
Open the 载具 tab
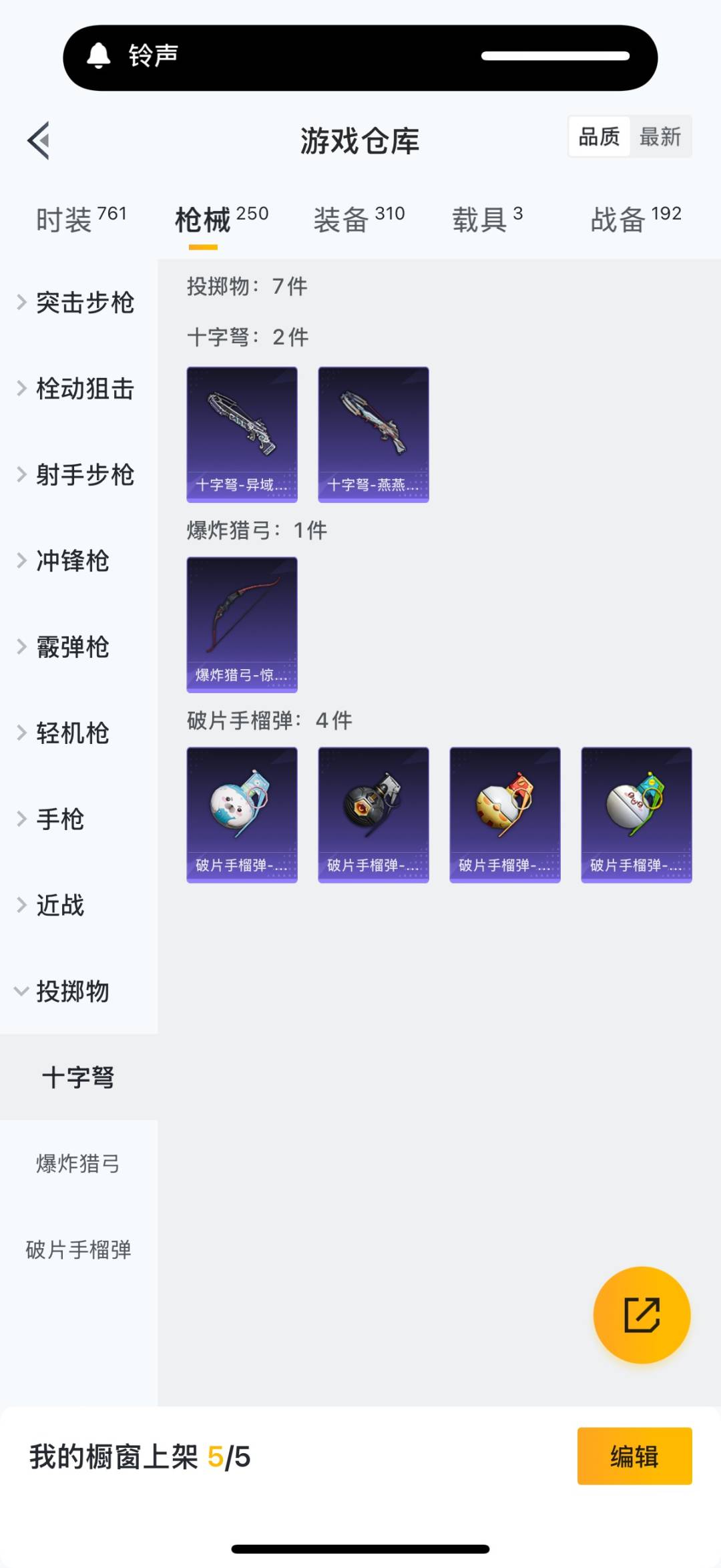(x=487, y=220)
